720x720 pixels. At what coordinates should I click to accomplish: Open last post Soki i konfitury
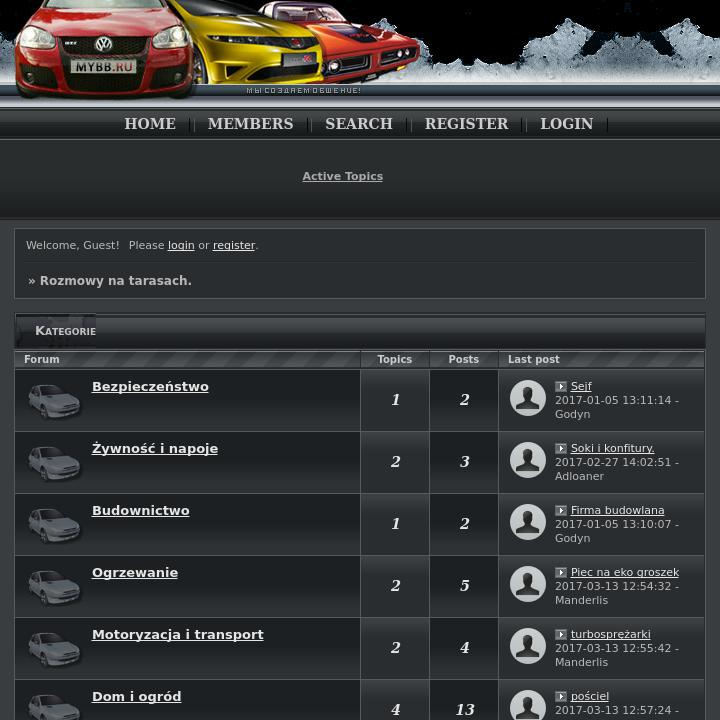[x=612, y=448]
